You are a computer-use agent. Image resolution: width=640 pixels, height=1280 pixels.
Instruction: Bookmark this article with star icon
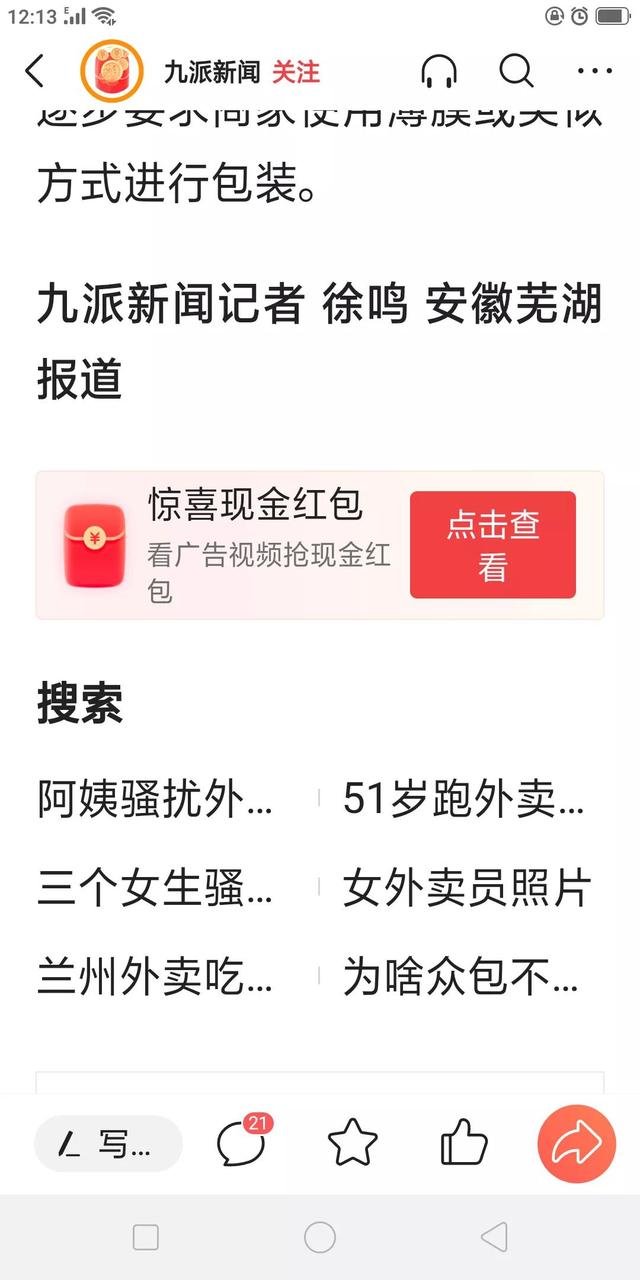[x=353, y=1143]
